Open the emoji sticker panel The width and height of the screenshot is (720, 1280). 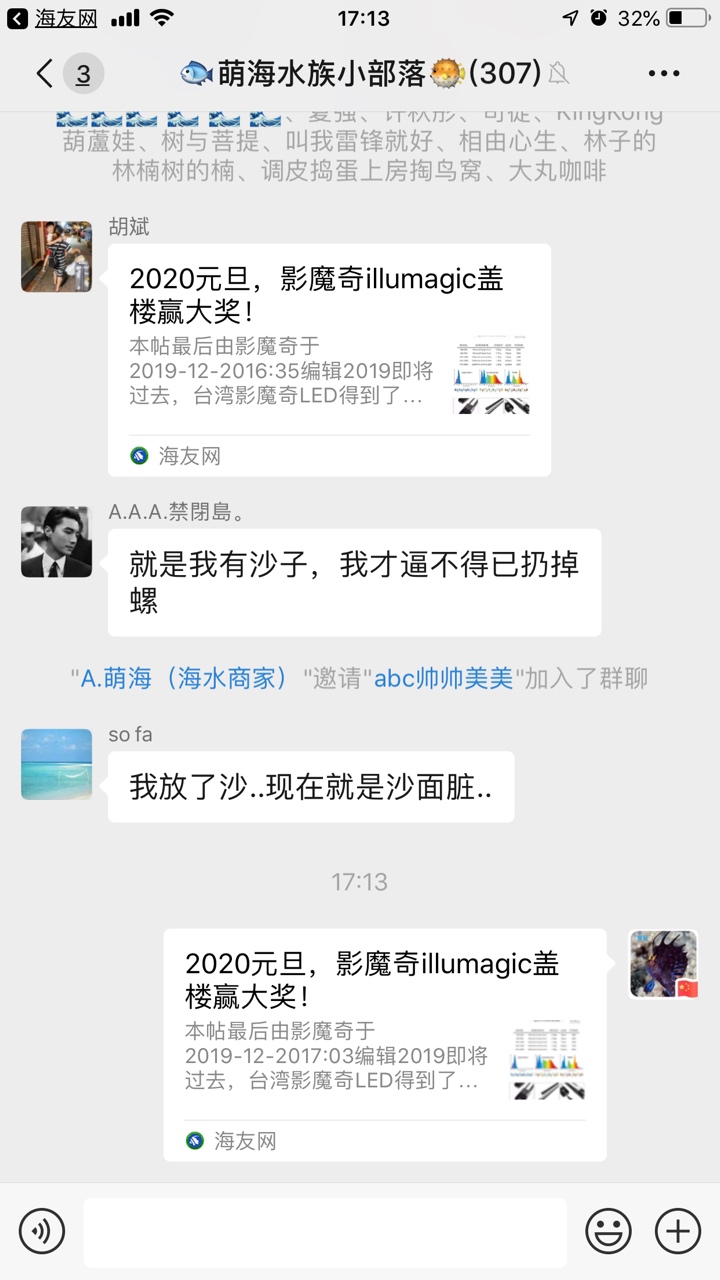coord(608,1230)
